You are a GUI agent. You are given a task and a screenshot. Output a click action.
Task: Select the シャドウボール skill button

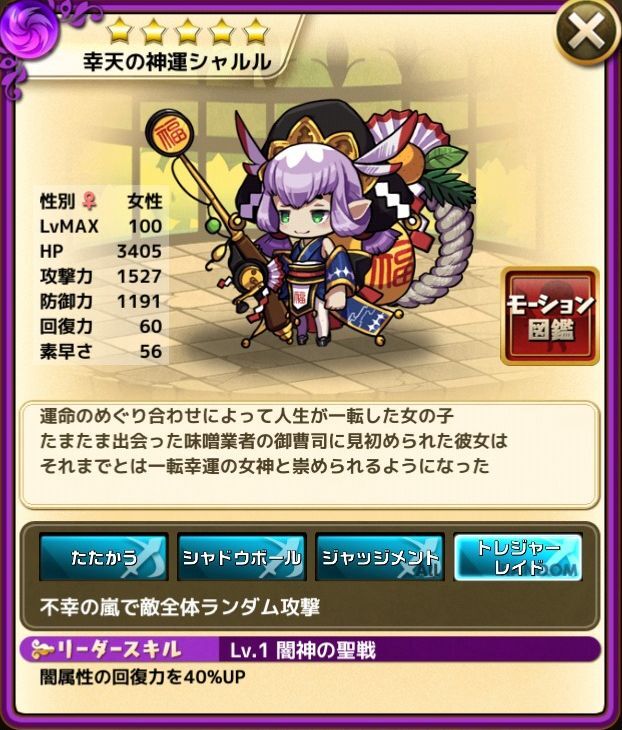pos(242,557)
